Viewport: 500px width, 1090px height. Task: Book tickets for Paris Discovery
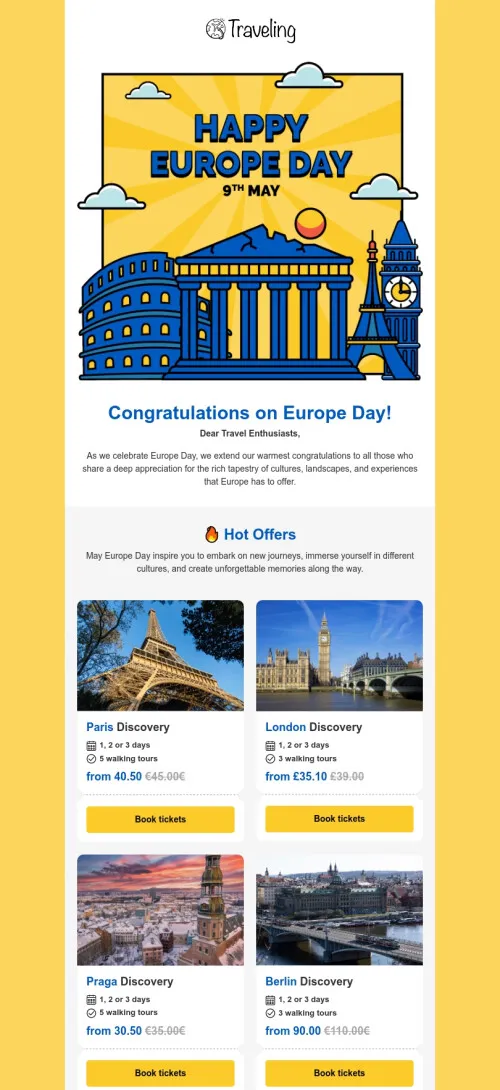click(160, 819)
